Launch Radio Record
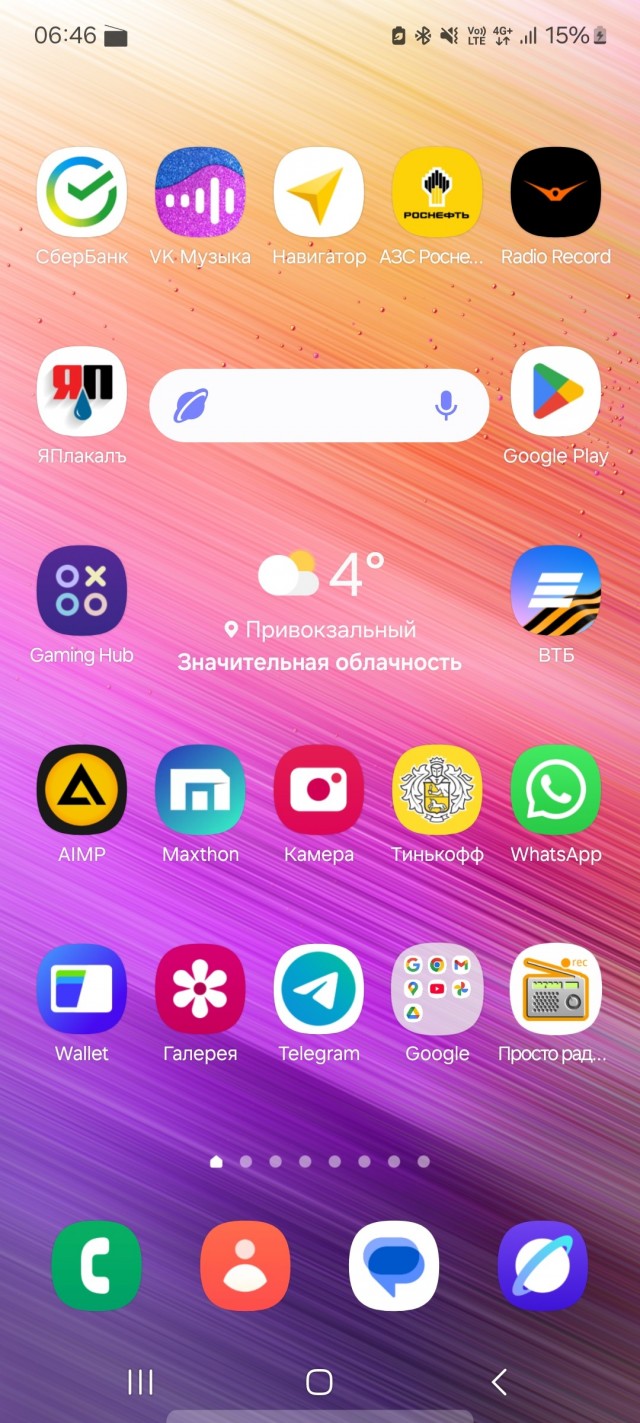Viewport: 640px width, 1423px height. [556, 192]
